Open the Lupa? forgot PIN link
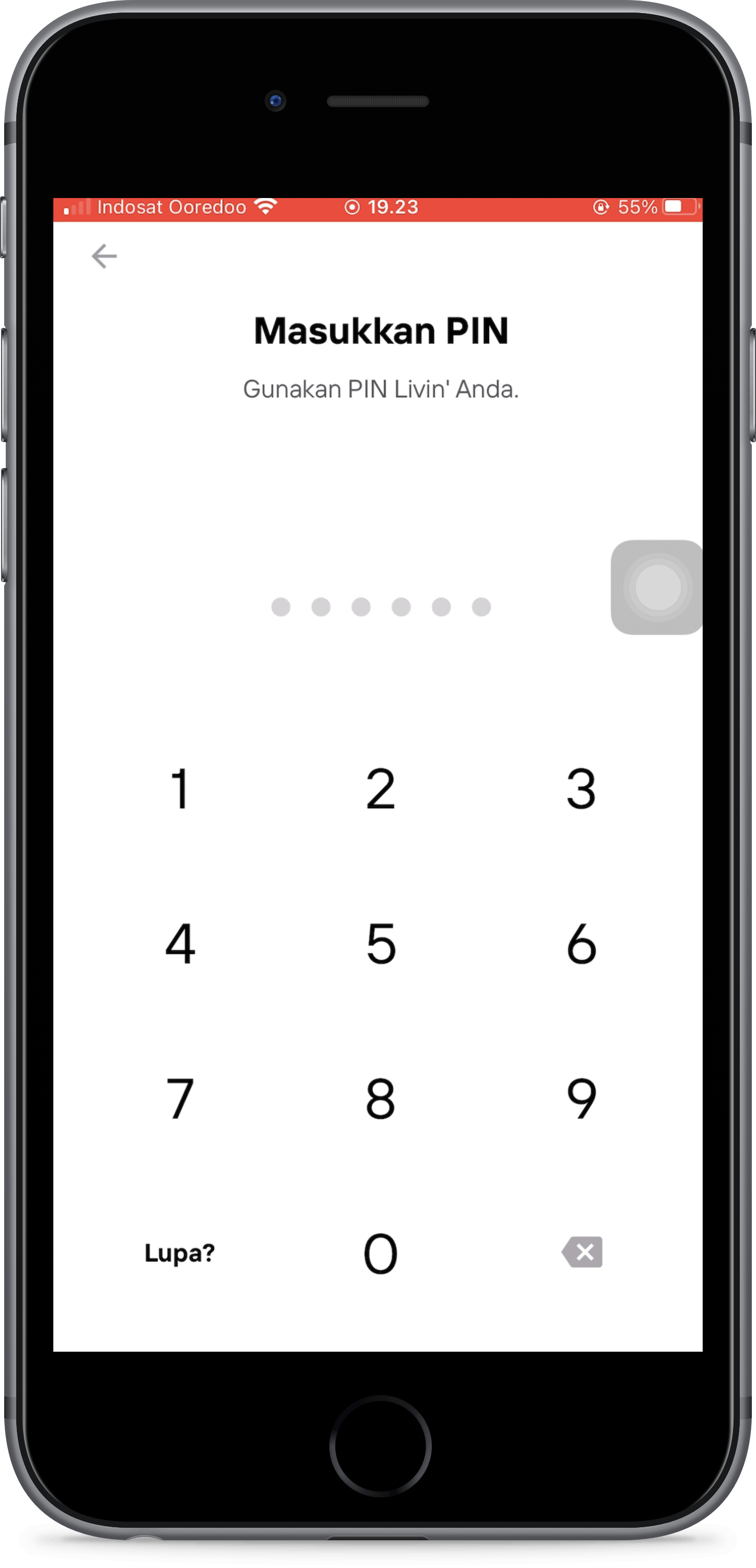 [x=180, y=1253]
